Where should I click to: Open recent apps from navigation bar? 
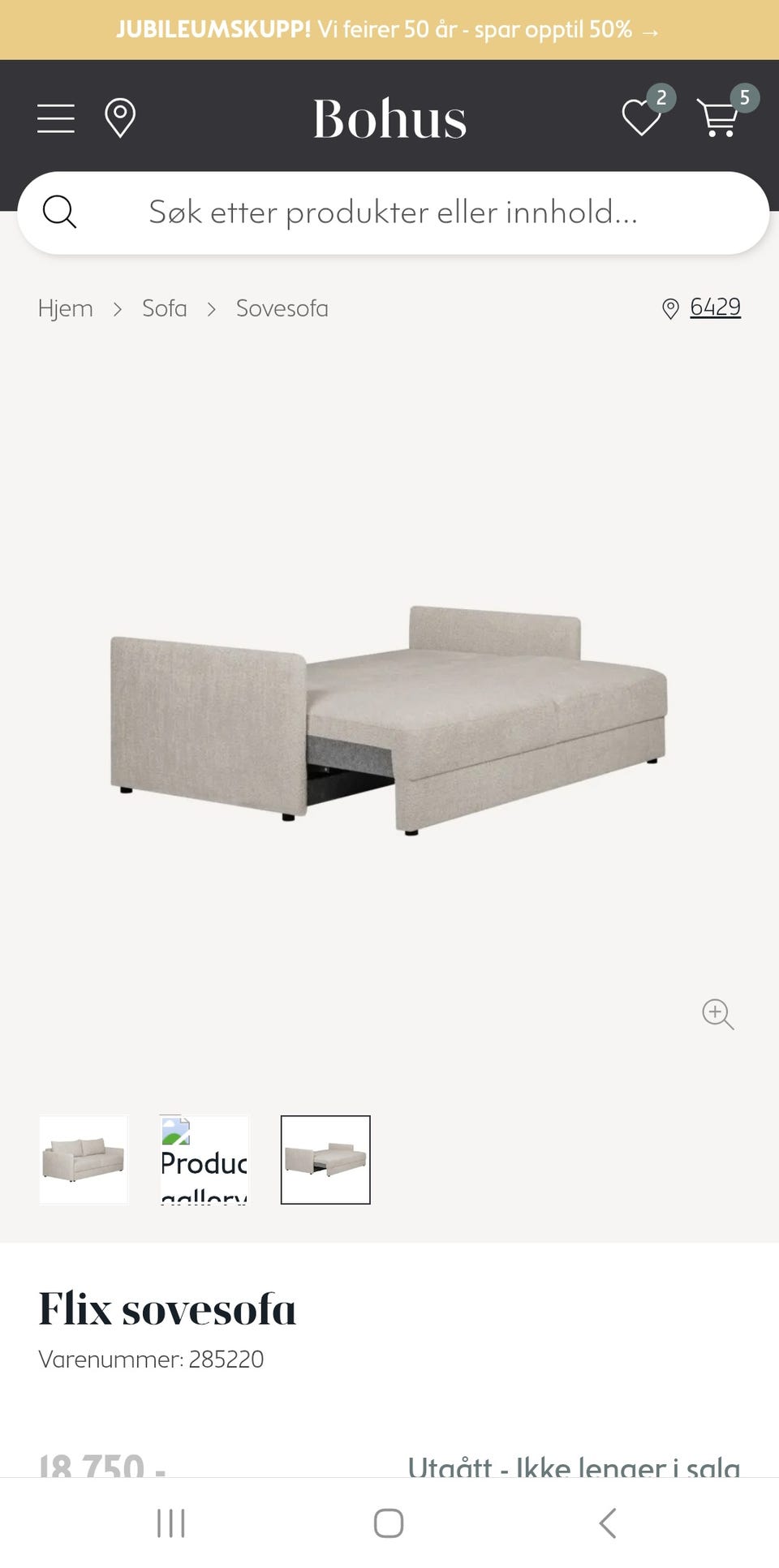coord(171,1523)
